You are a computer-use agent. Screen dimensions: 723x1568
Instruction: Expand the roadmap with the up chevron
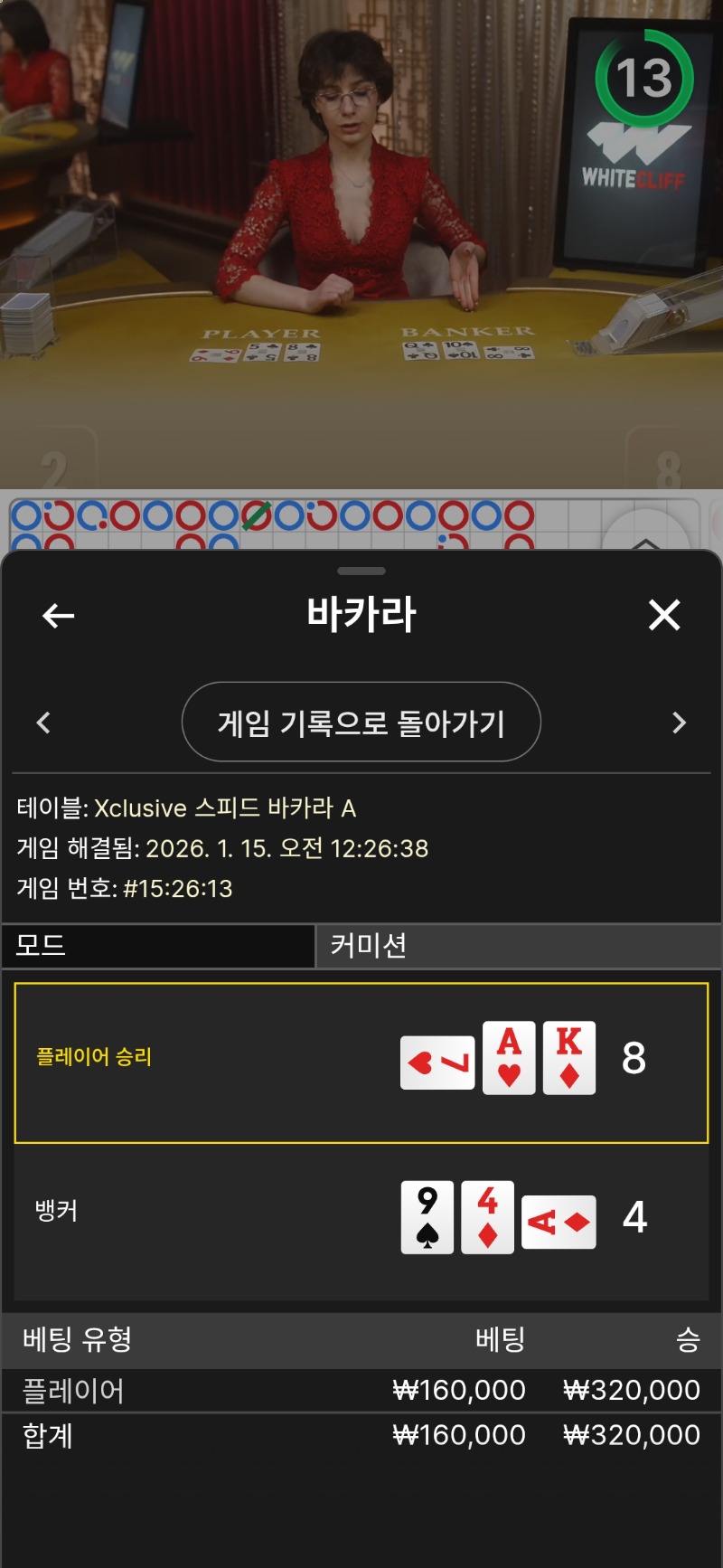[645, 539]
